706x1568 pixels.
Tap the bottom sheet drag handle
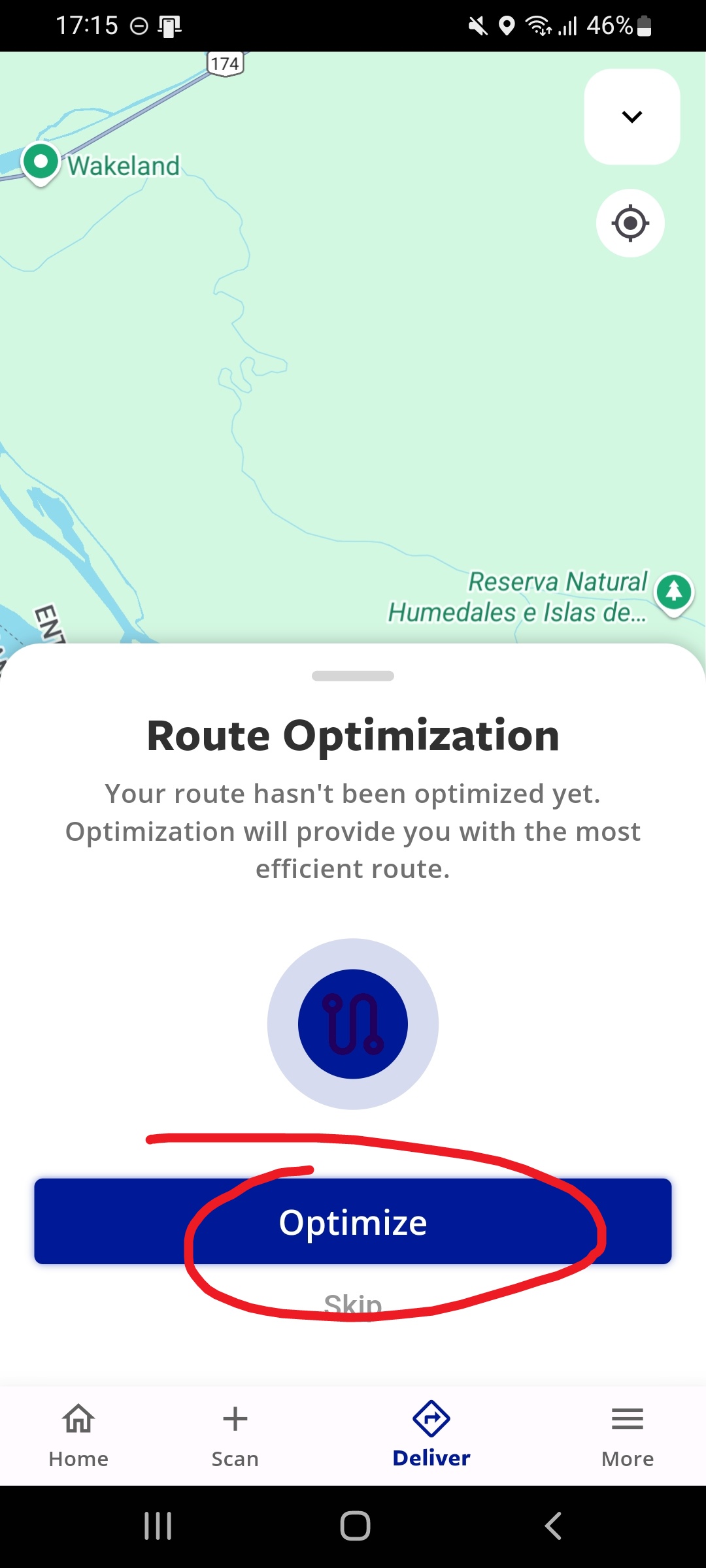(353, 676)
